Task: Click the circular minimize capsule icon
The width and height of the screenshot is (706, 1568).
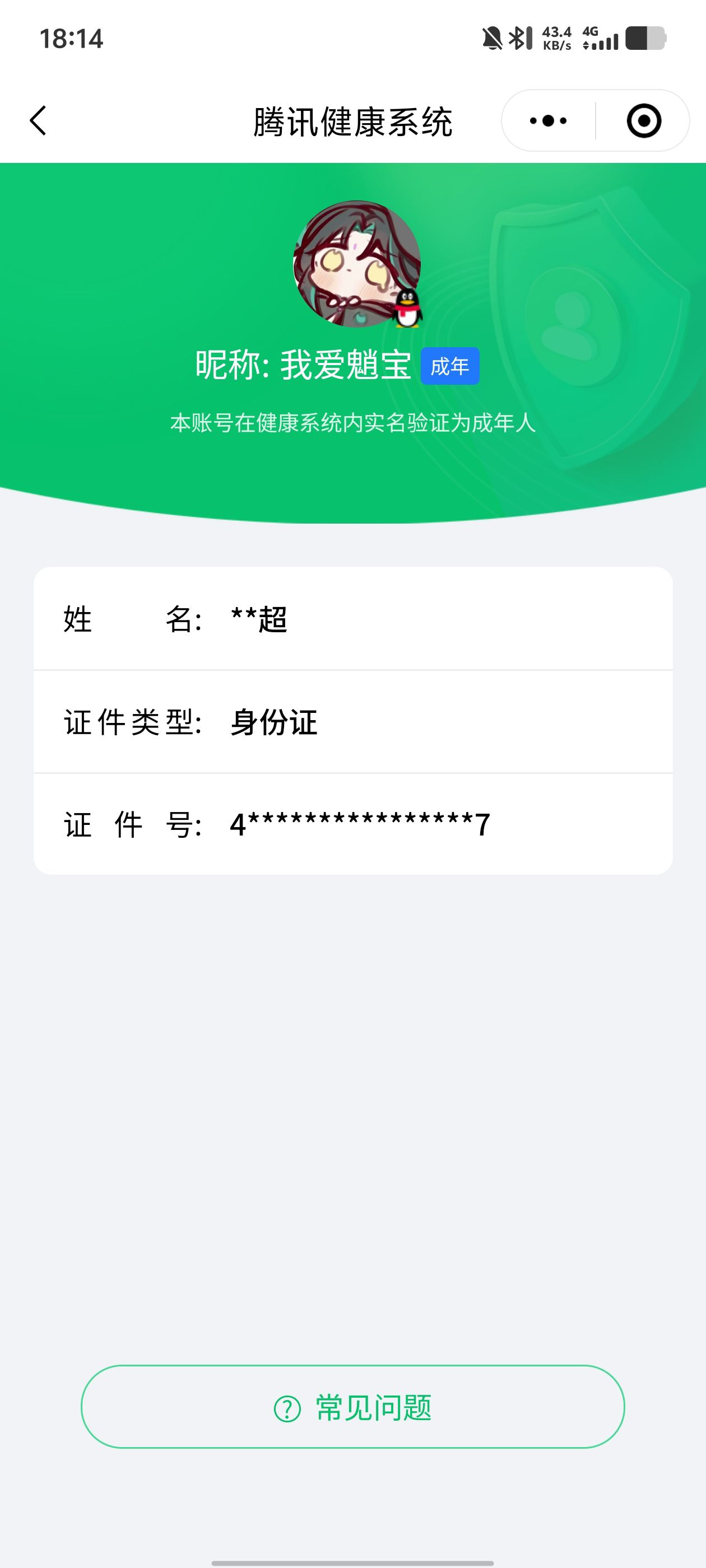Action: 644,120
